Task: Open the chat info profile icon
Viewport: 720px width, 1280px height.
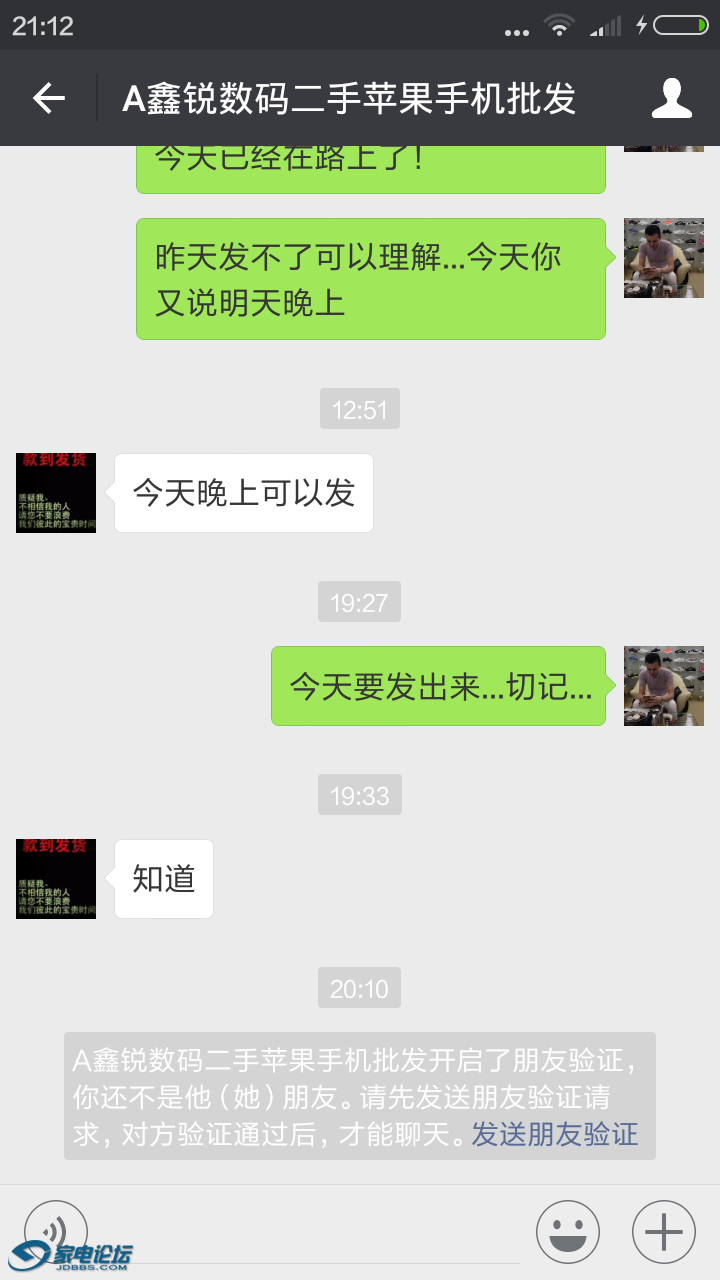Action: 672,98
